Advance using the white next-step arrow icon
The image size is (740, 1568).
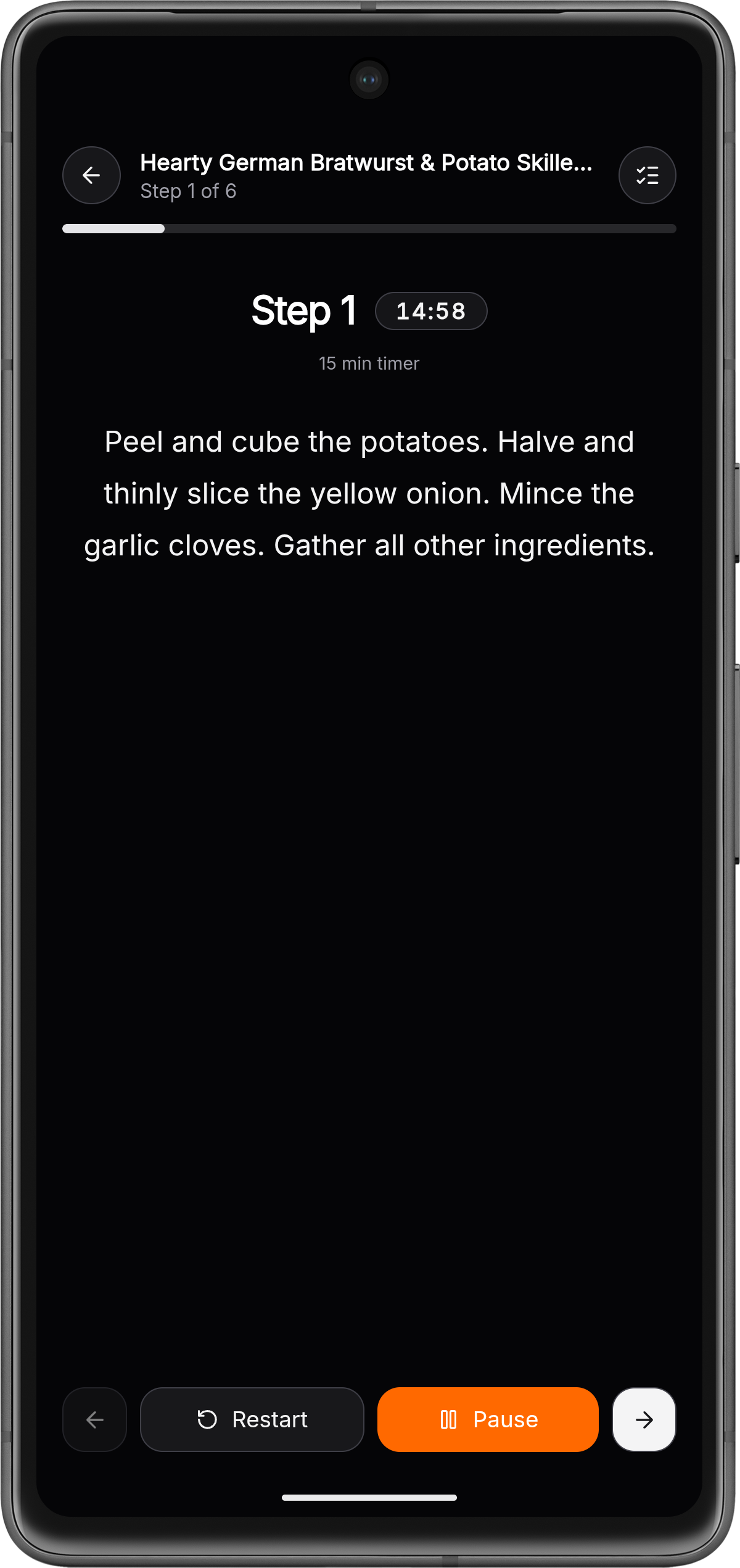[x=643, y=1420]
